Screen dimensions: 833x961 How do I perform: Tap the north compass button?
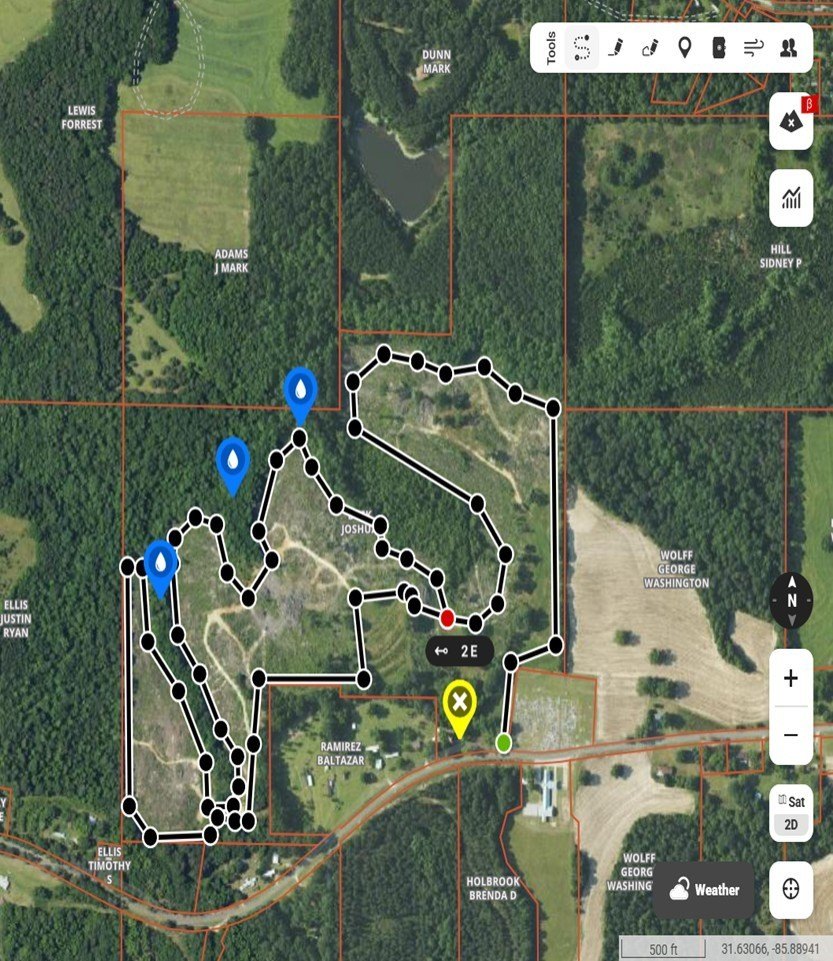791,600
